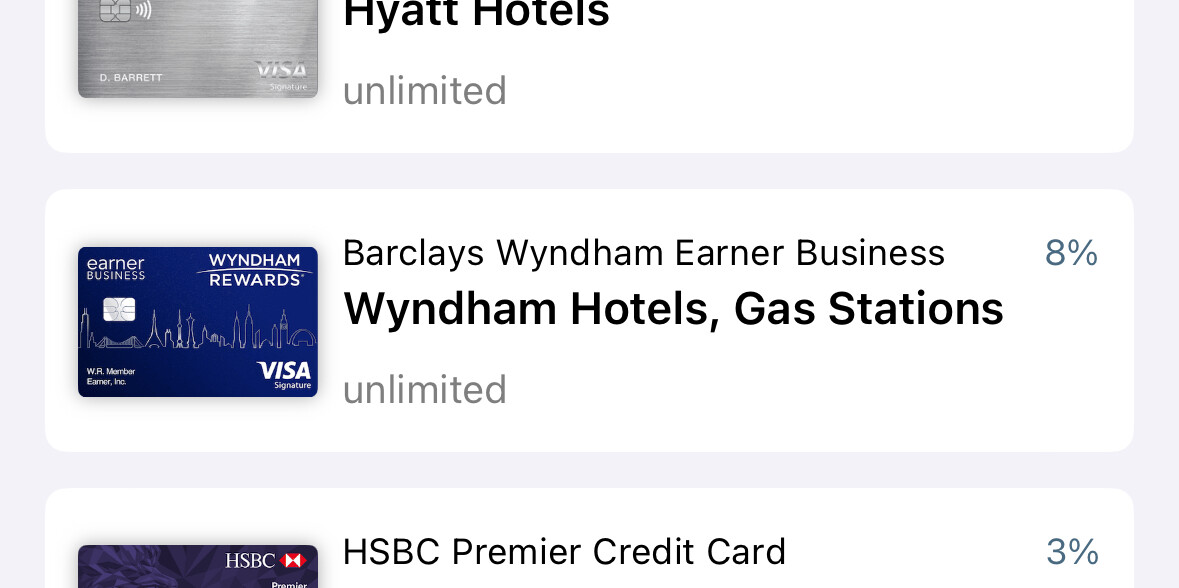The image size is (1179, 588).
Task: Open the Barclays Wyndham Earner Business card
Action: point(588,320)
